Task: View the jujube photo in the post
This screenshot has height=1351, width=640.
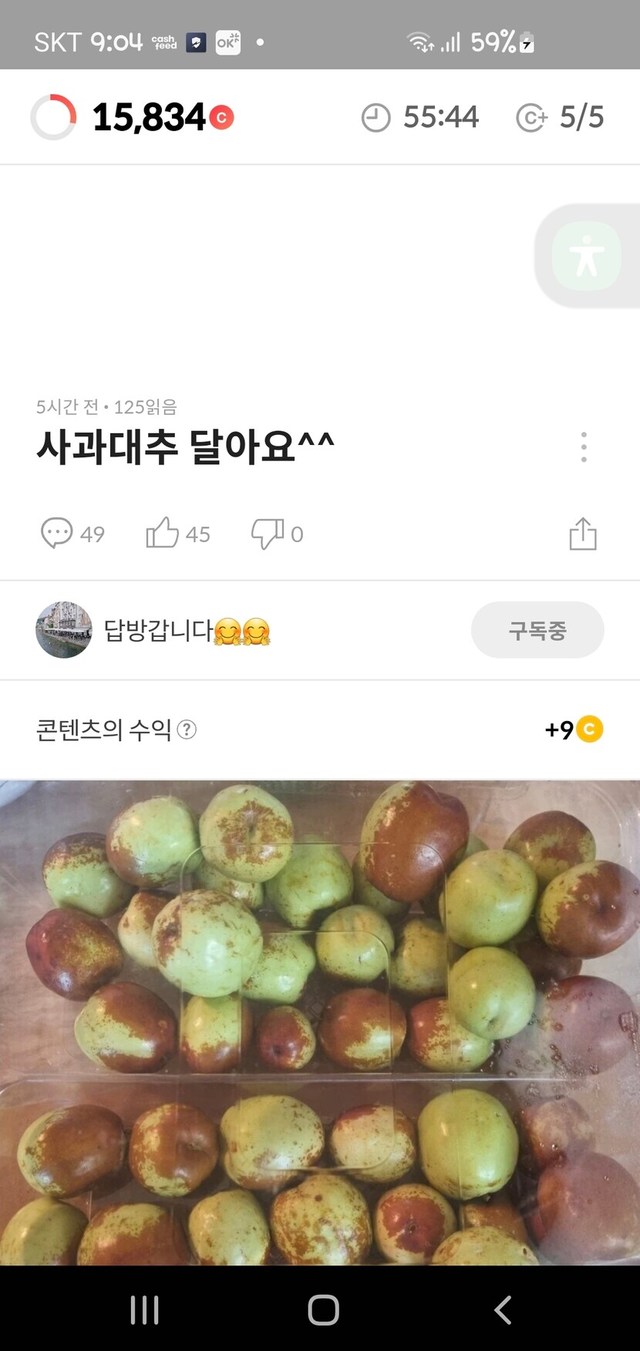Action: (320, 1020)
